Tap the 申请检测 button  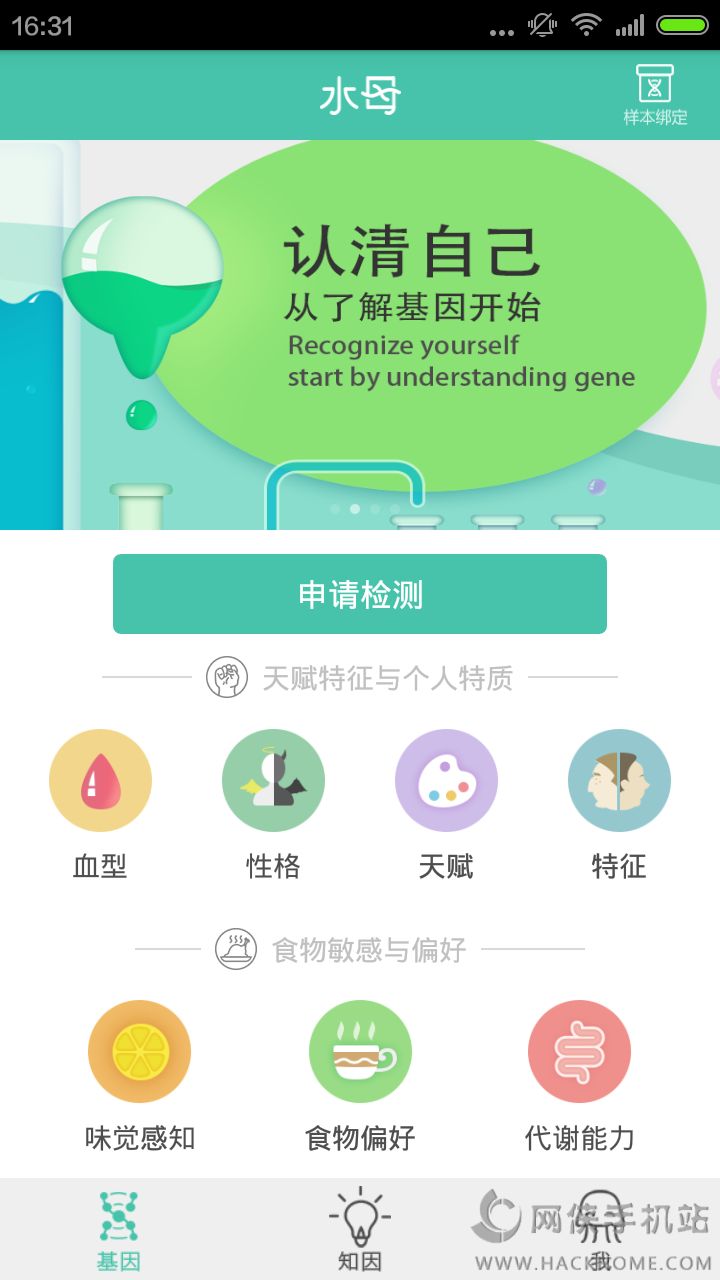(x=360, y=594)
